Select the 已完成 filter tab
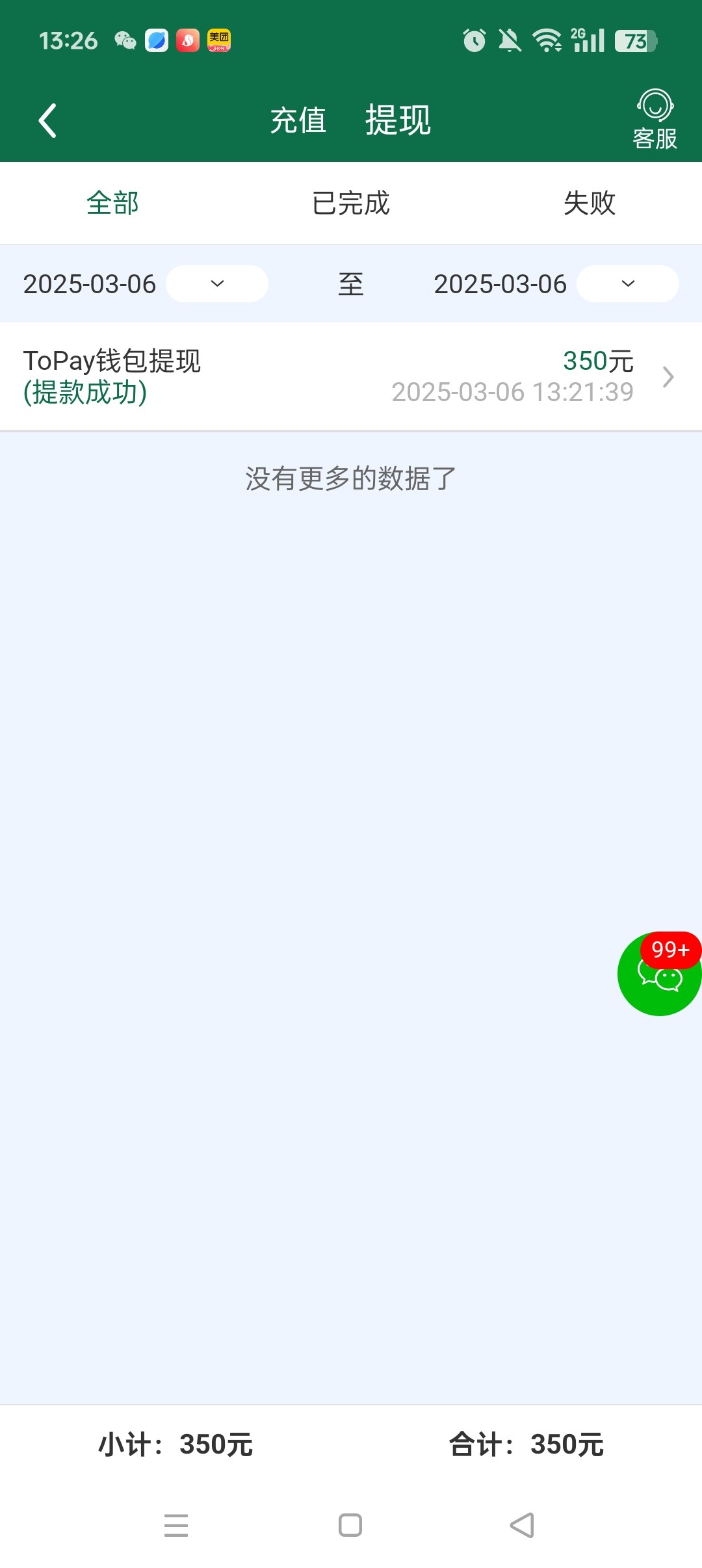702x1568 pixels. [351, 203]
